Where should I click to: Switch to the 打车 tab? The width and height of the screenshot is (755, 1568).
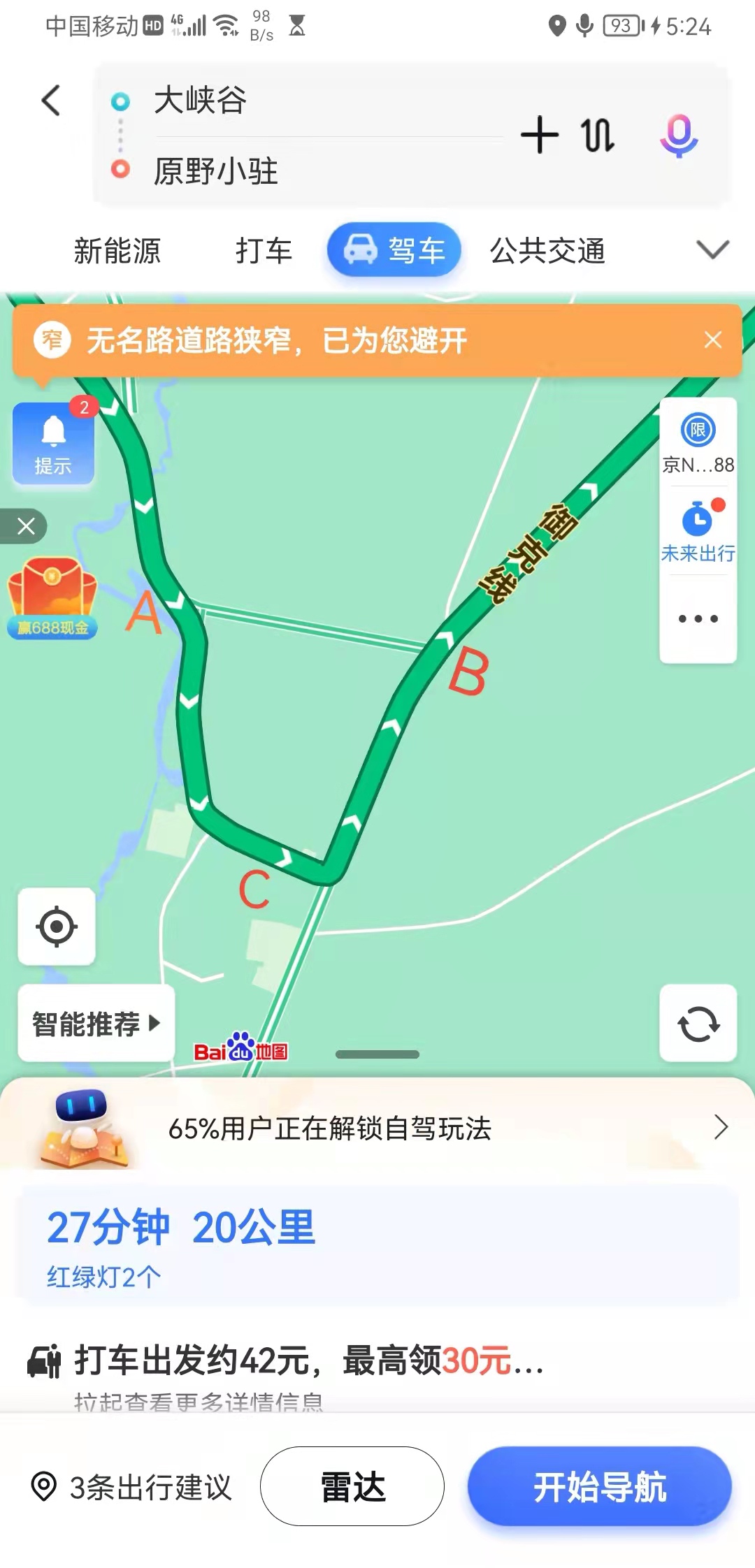(264, 250)
